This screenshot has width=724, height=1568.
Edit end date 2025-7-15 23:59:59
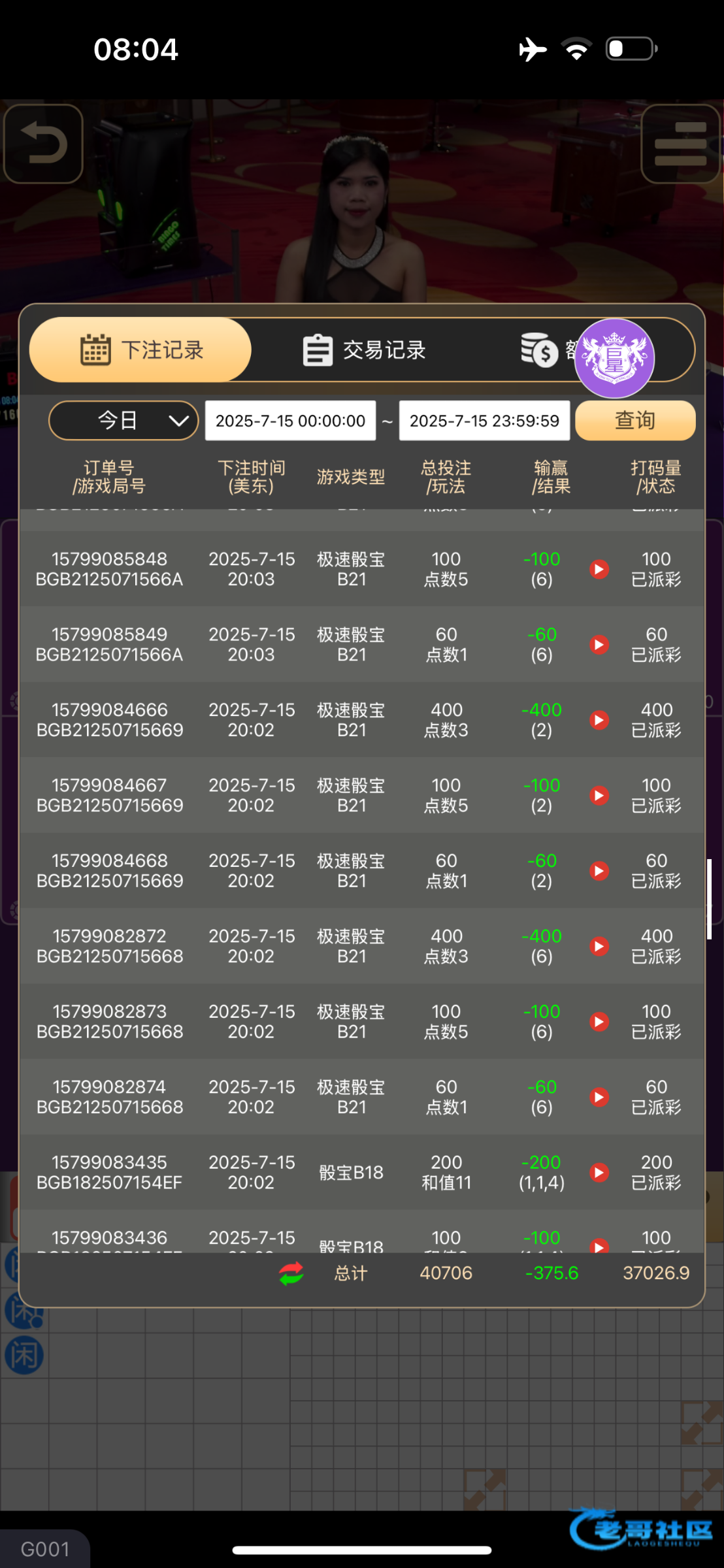(x=484, y=421)
